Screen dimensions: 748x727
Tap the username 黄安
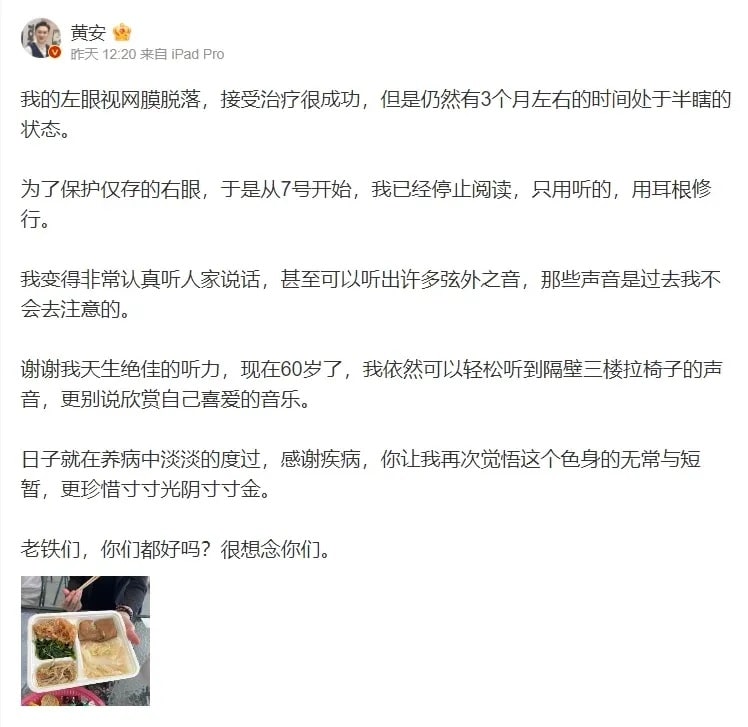pos(88,31)
